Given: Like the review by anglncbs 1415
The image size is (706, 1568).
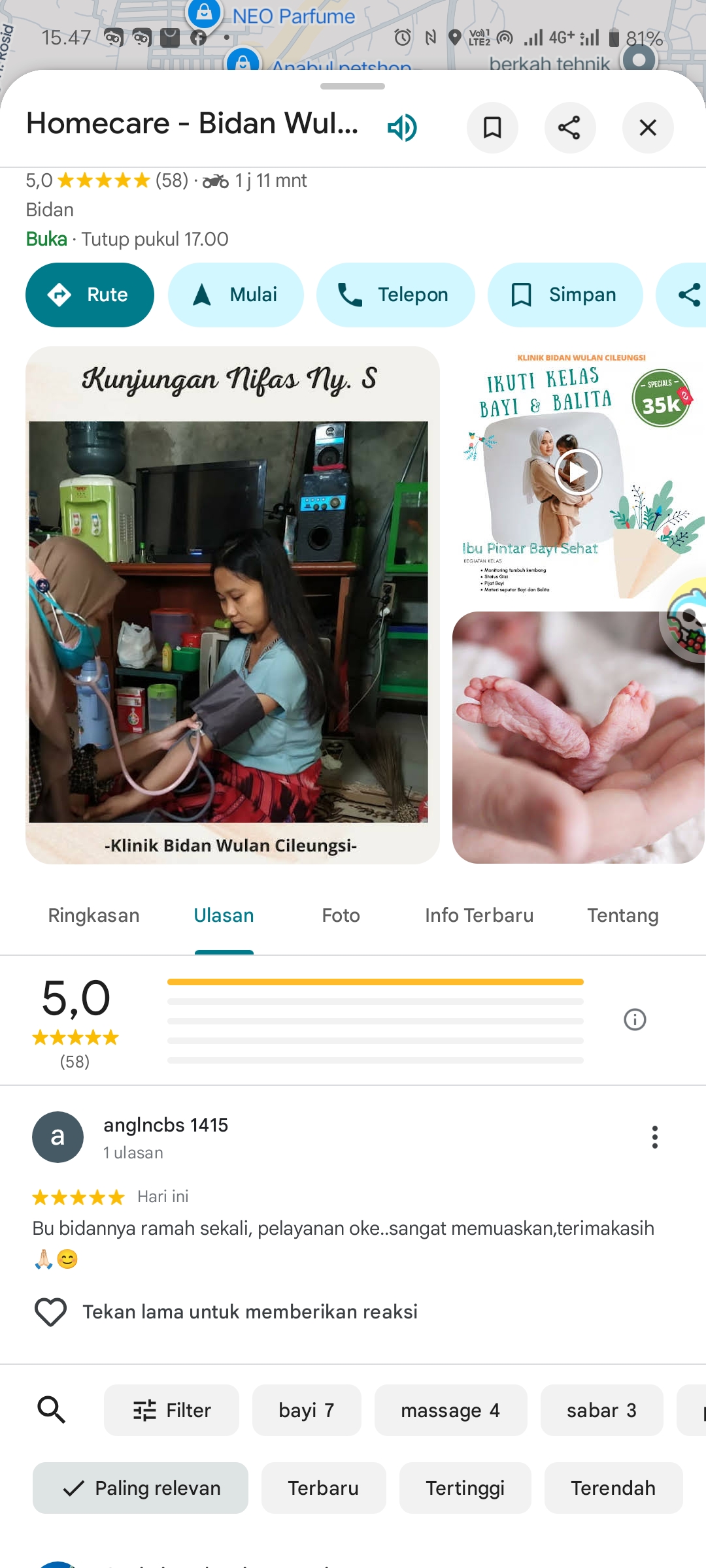Looking at the screenshot, I should [50, 1312].
